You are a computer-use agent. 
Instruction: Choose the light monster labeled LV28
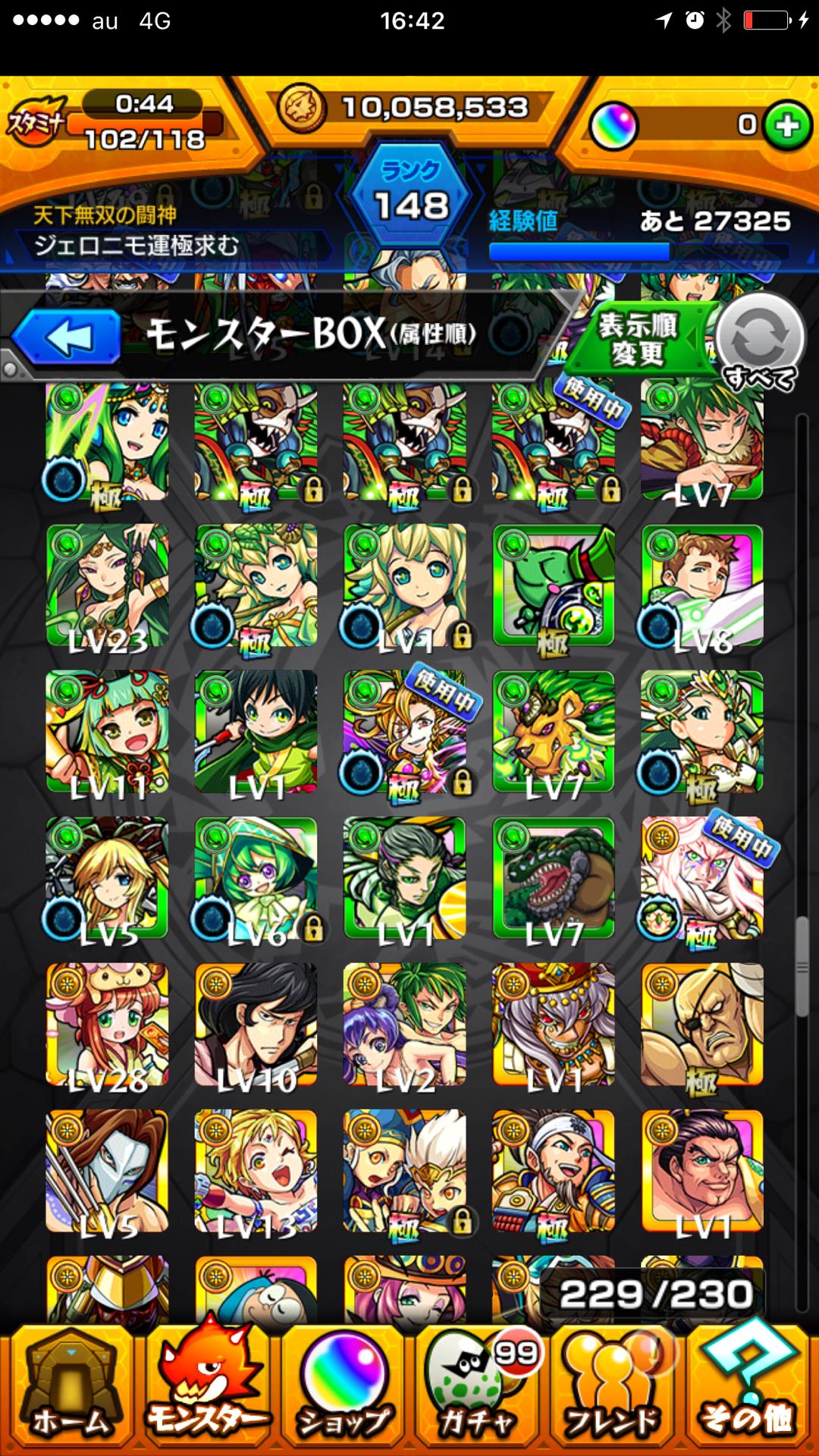tap(107, 1025)
